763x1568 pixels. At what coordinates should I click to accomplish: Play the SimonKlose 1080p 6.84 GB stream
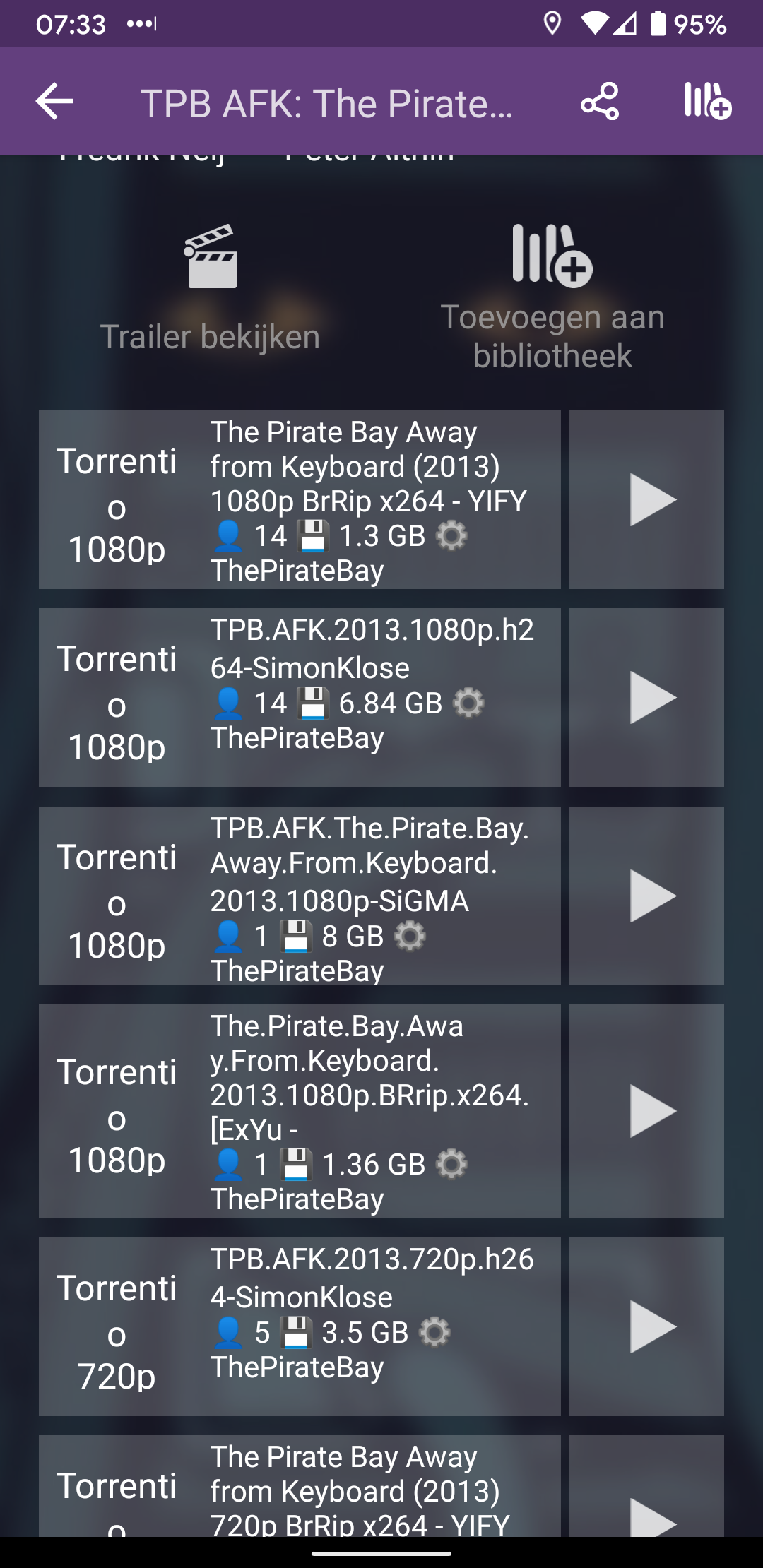click(x=646, y=698)
